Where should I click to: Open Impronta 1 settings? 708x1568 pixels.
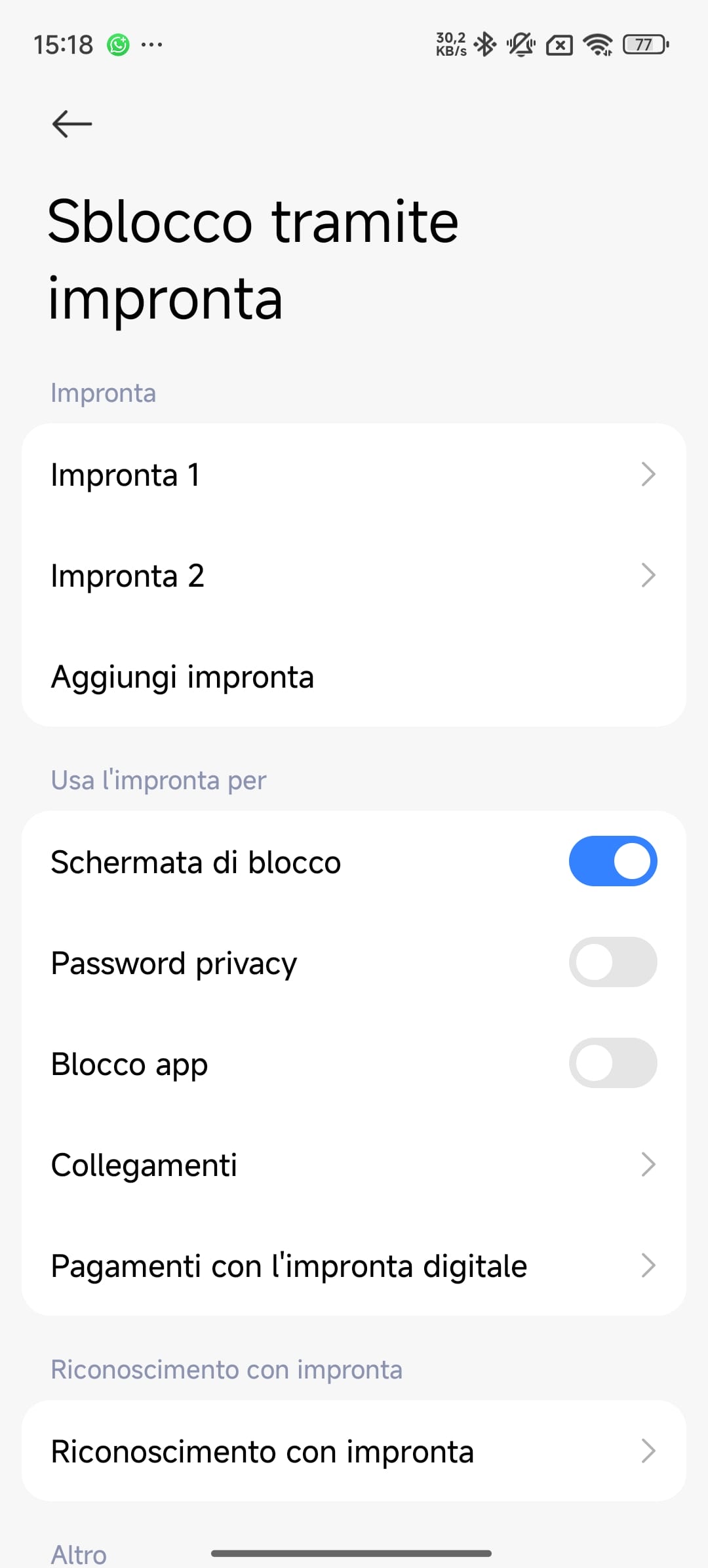[x=354, y=475]
